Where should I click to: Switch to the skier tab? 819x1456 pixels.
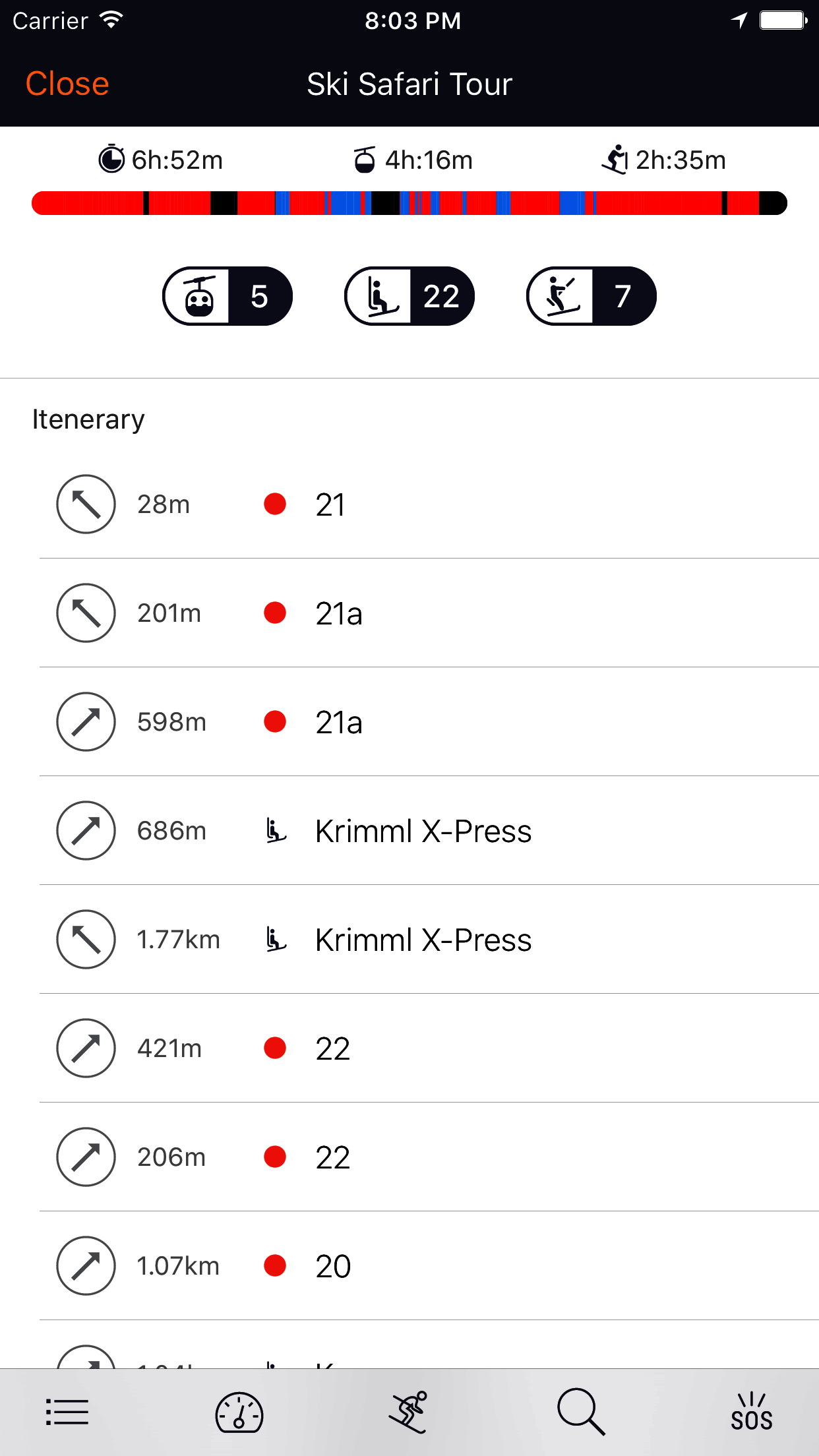click(409, 1412)
